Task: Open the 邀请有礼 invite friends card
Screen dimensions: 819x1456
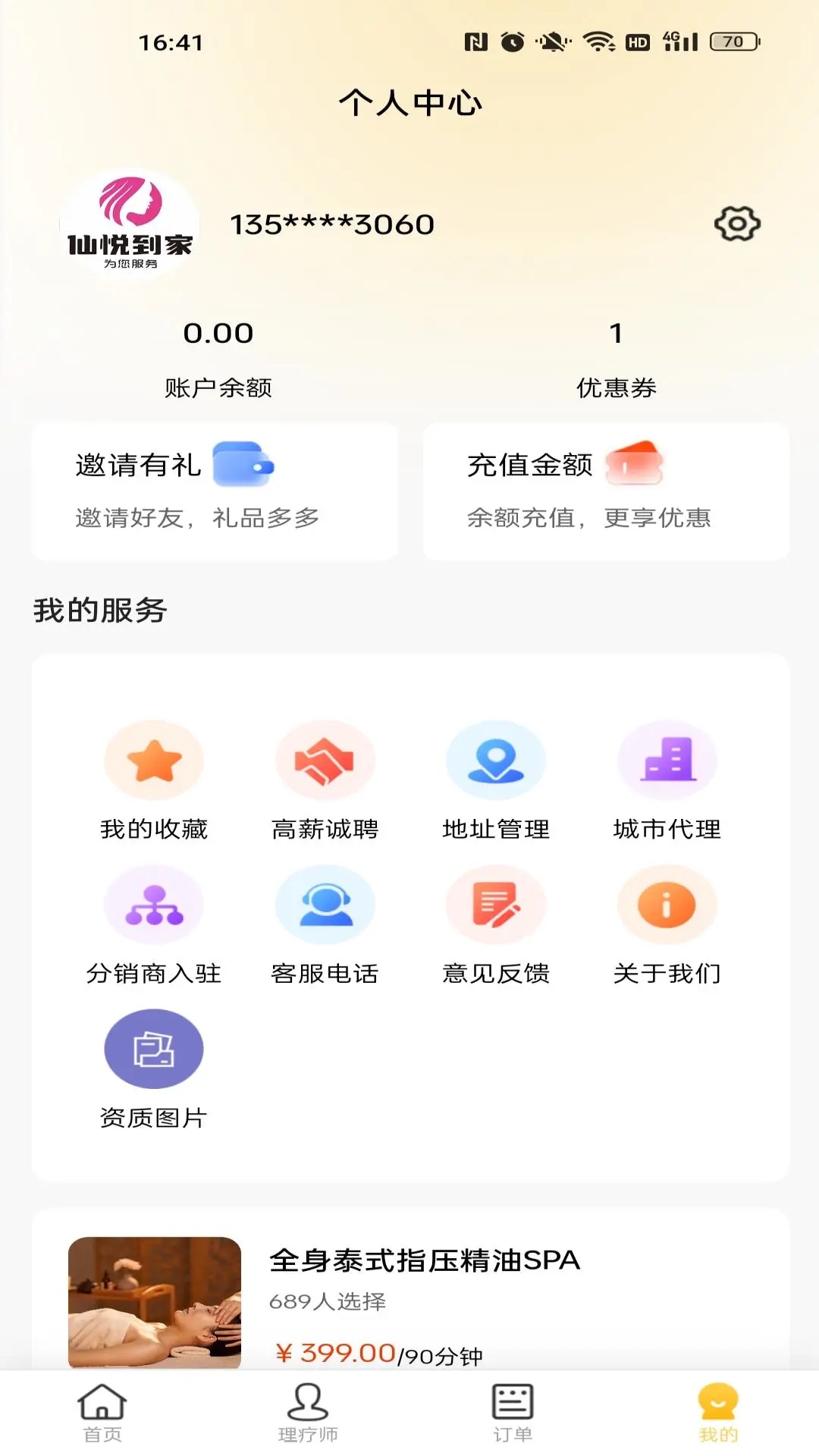Action: [215, 490]
